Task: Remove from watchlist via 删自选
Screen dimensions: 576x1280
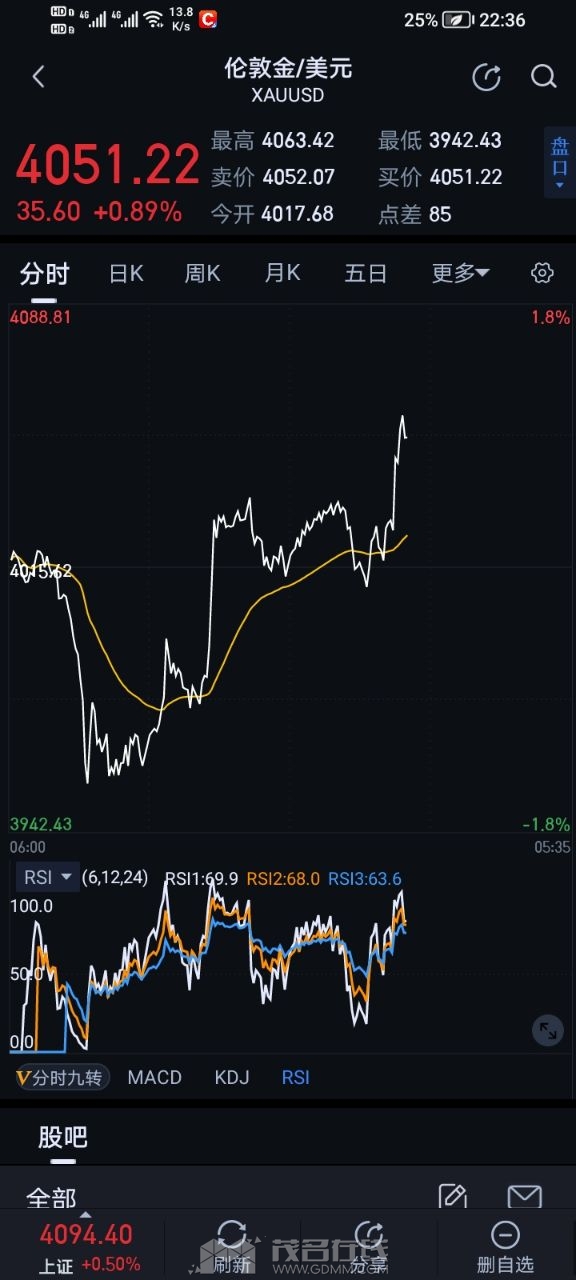Action: 505,1246
